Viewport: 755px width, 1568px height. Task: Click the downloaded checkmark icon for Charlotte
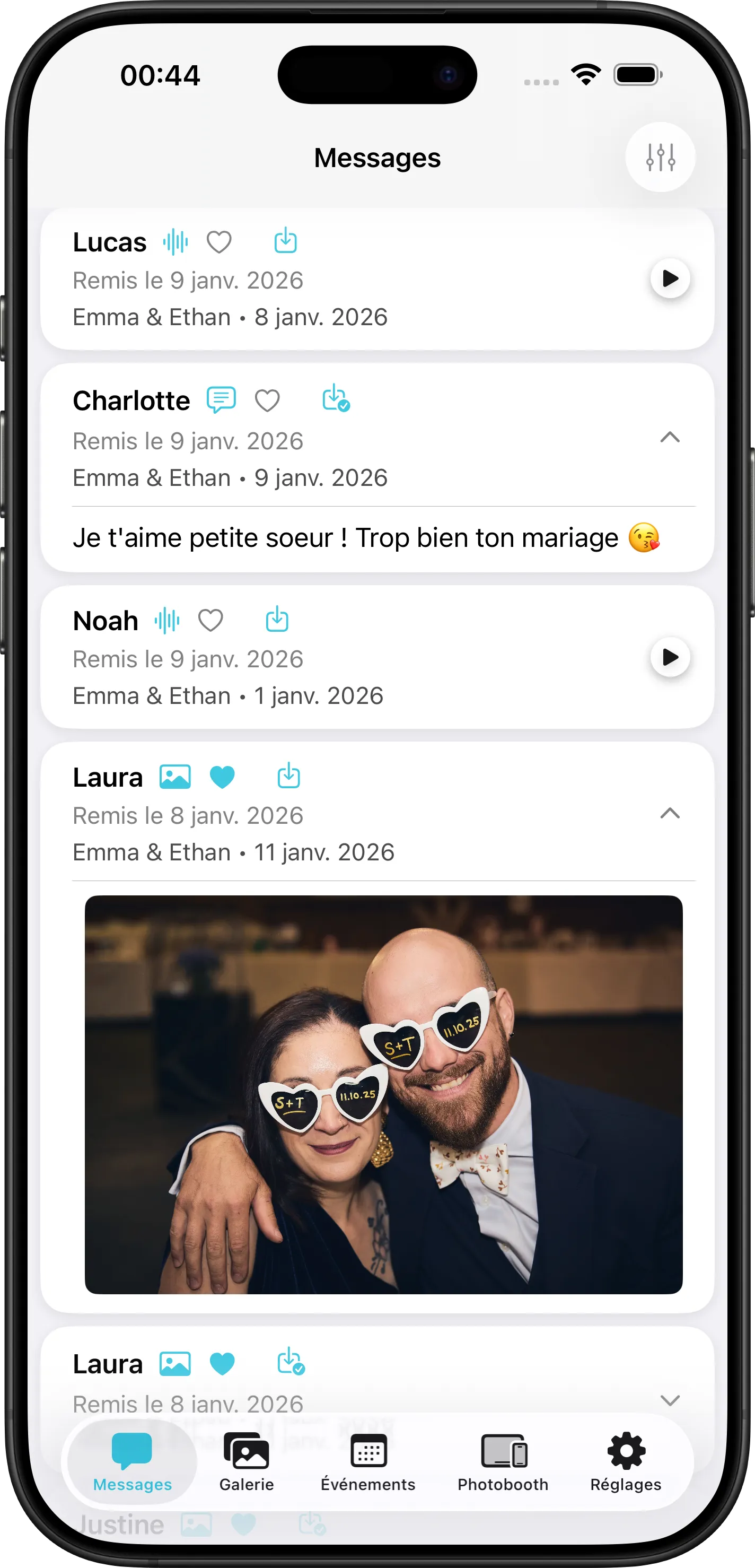335,400
